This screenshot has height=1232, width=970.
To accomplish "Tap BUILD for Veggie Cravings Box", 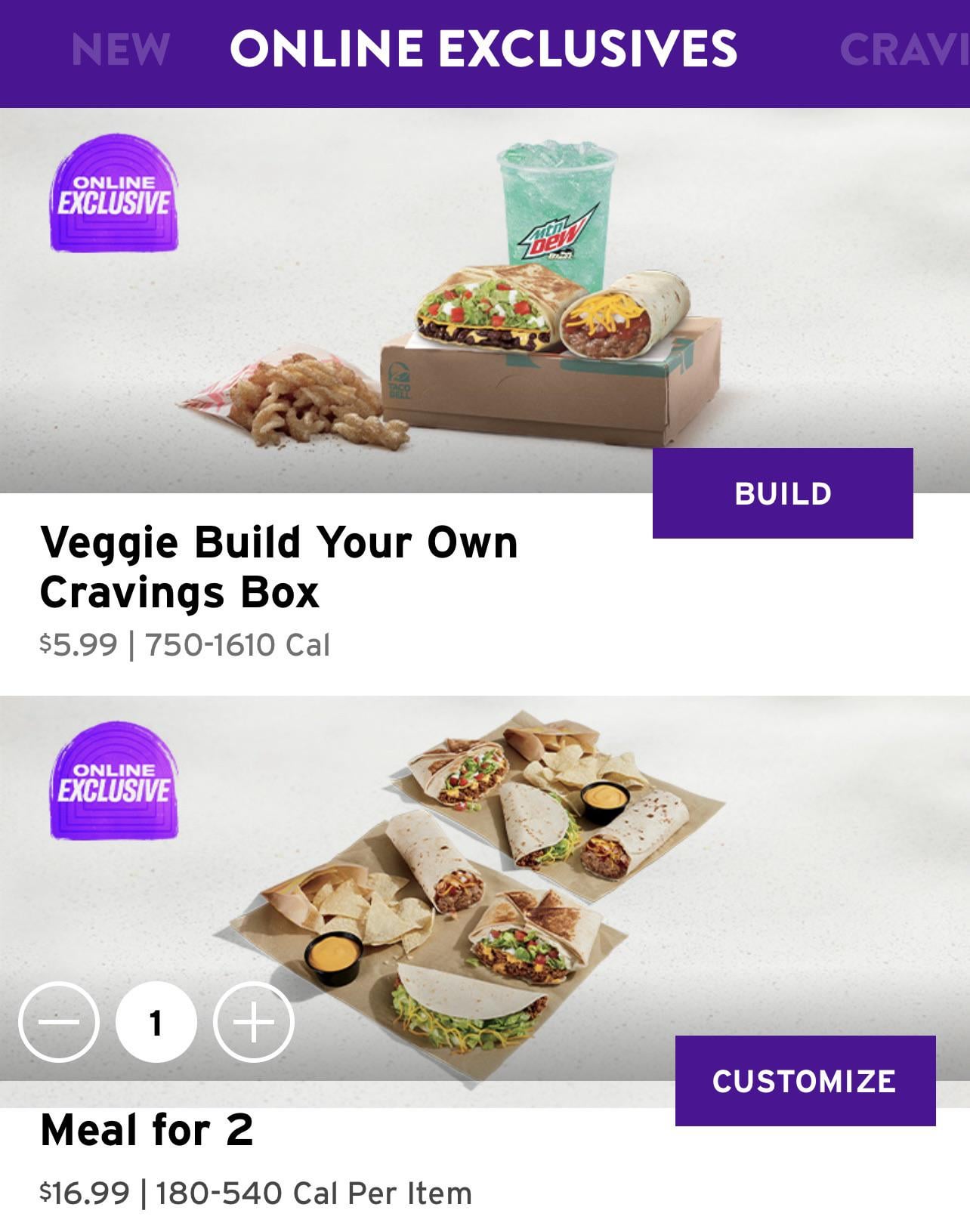I will 782,493.
